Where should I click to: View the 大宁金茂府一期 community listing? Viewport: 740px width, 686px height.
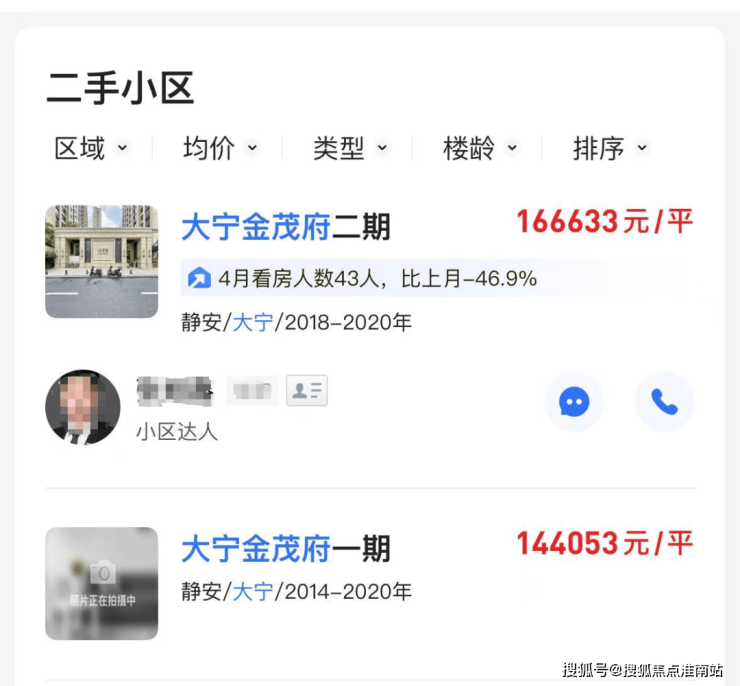(x=285, y=549)
